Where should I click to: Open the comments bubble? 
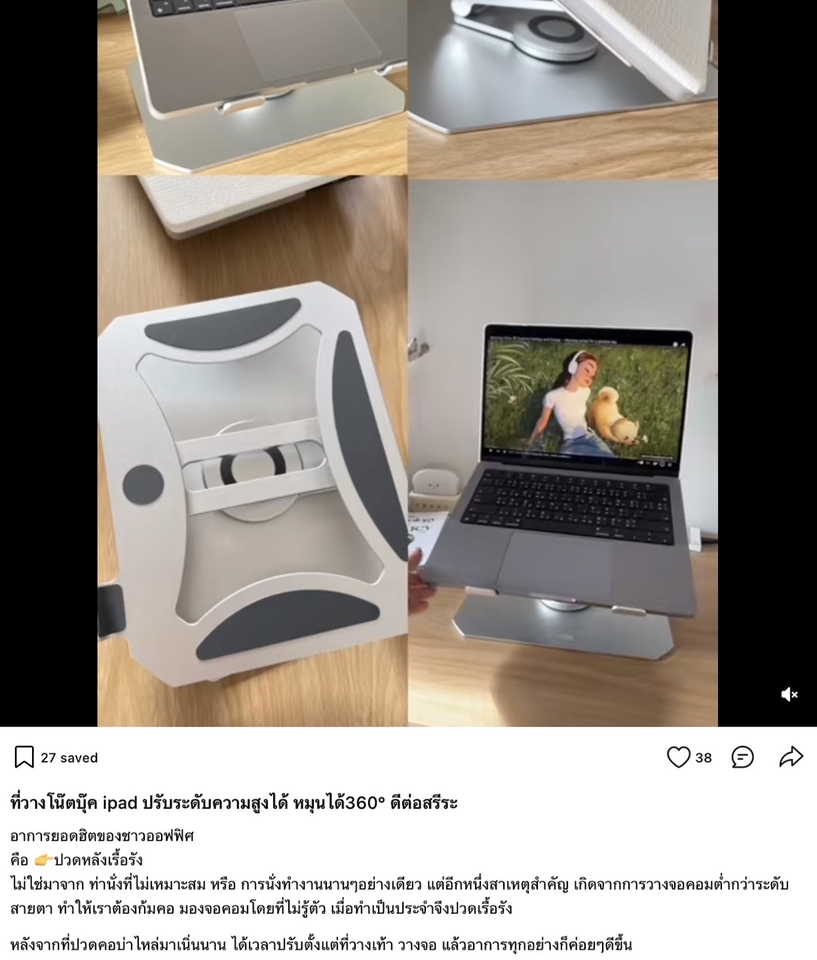point(742,757)
